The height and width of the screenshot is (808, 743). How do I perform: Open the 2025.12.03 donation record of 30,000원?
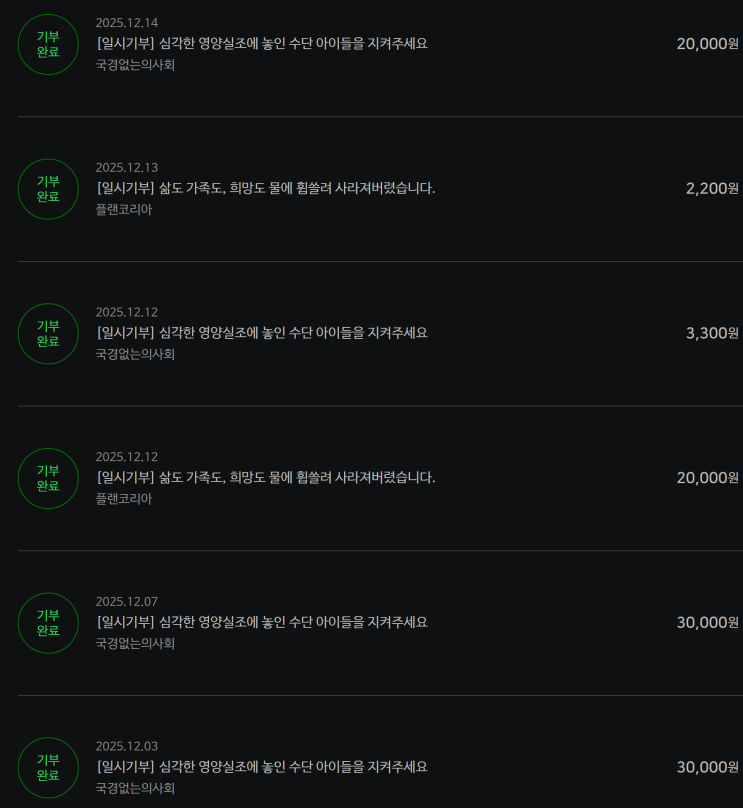click(262, 767)
